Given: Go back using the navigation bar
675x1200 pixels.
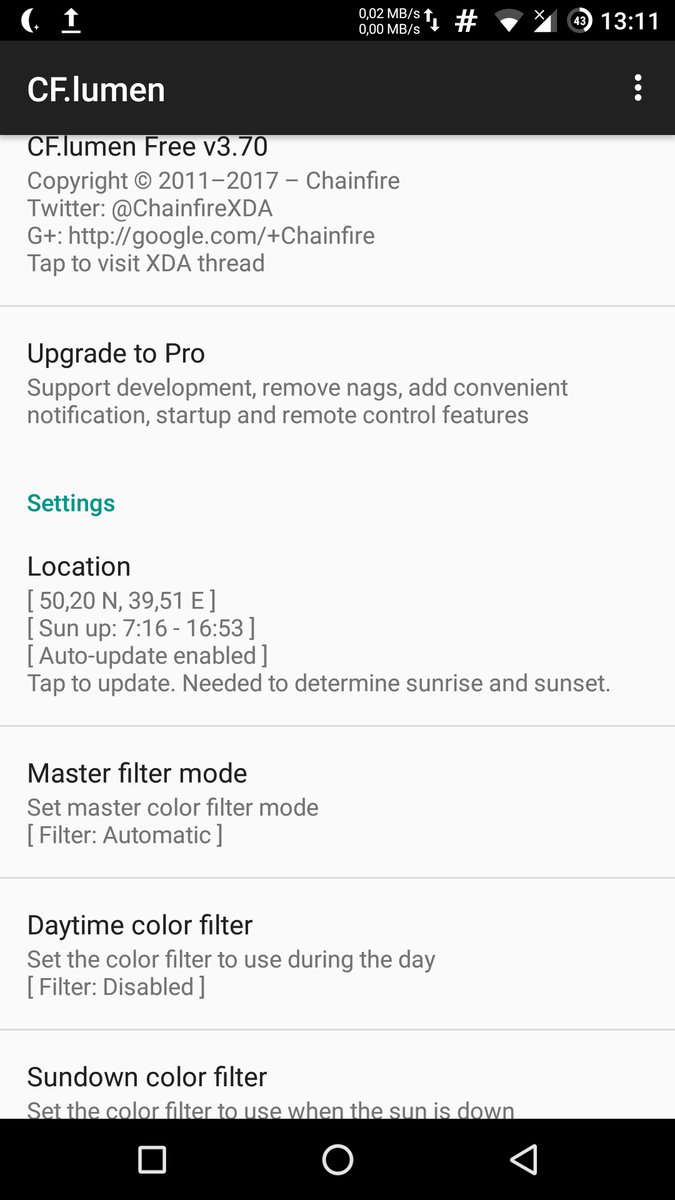Looking at the screenshot, I should coord(523,1159).
